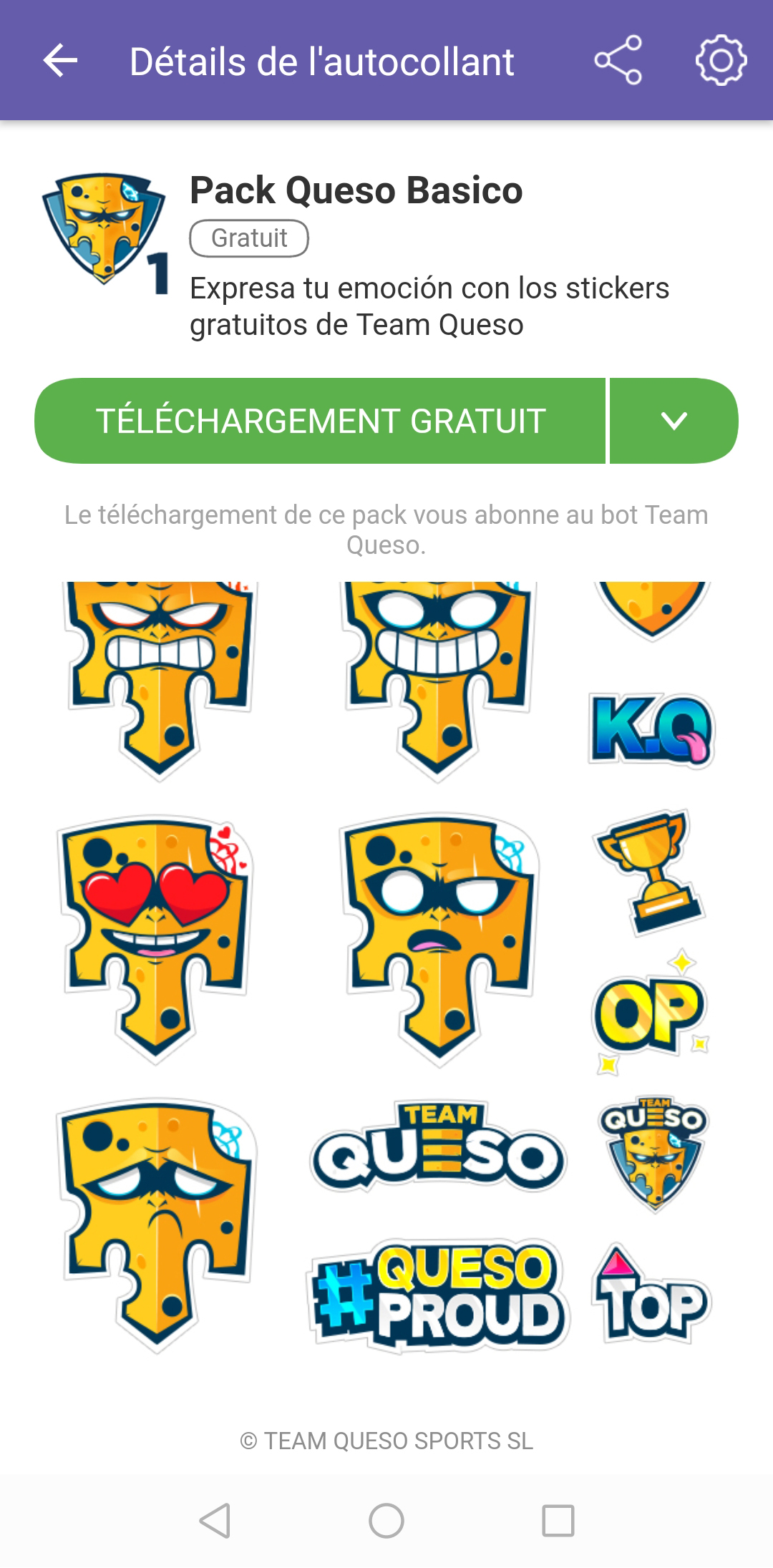
Task: Open the recent apps view
Action: 558,1520
